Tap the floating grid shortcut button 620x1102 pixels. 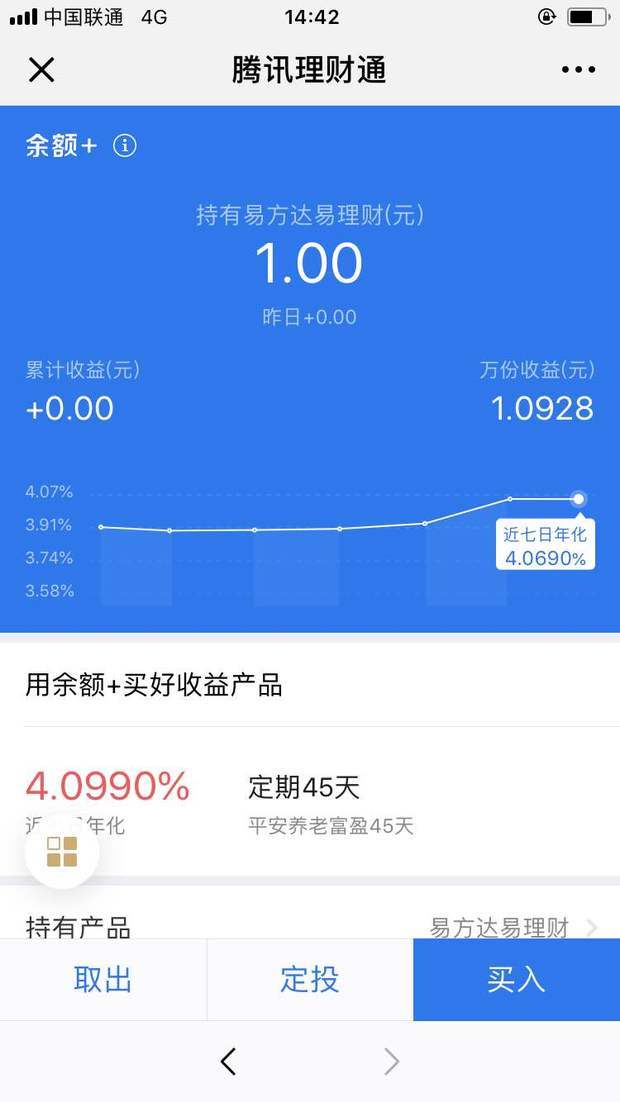tap(62, 852)
